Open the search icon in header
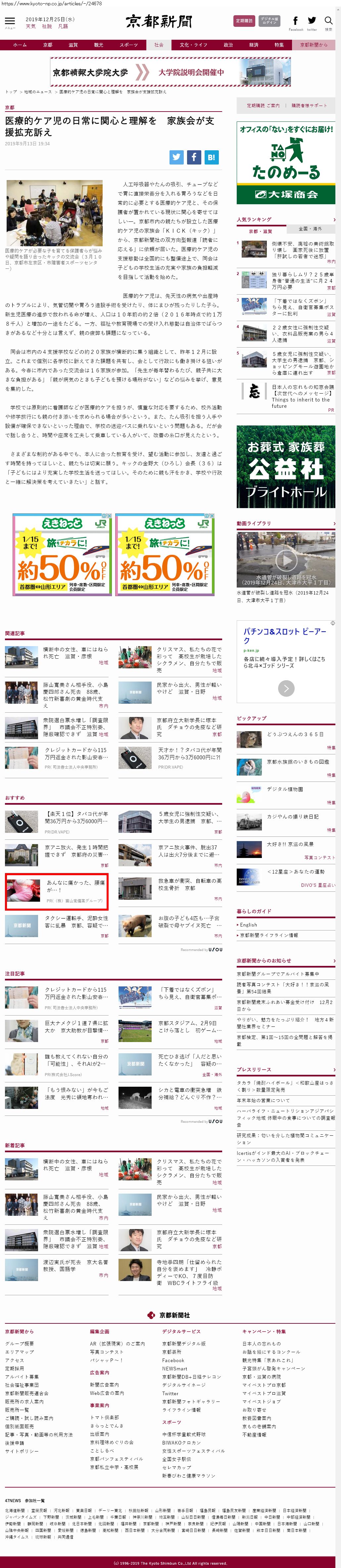This screenshot has width=341, height=1568. coord(328,21)
